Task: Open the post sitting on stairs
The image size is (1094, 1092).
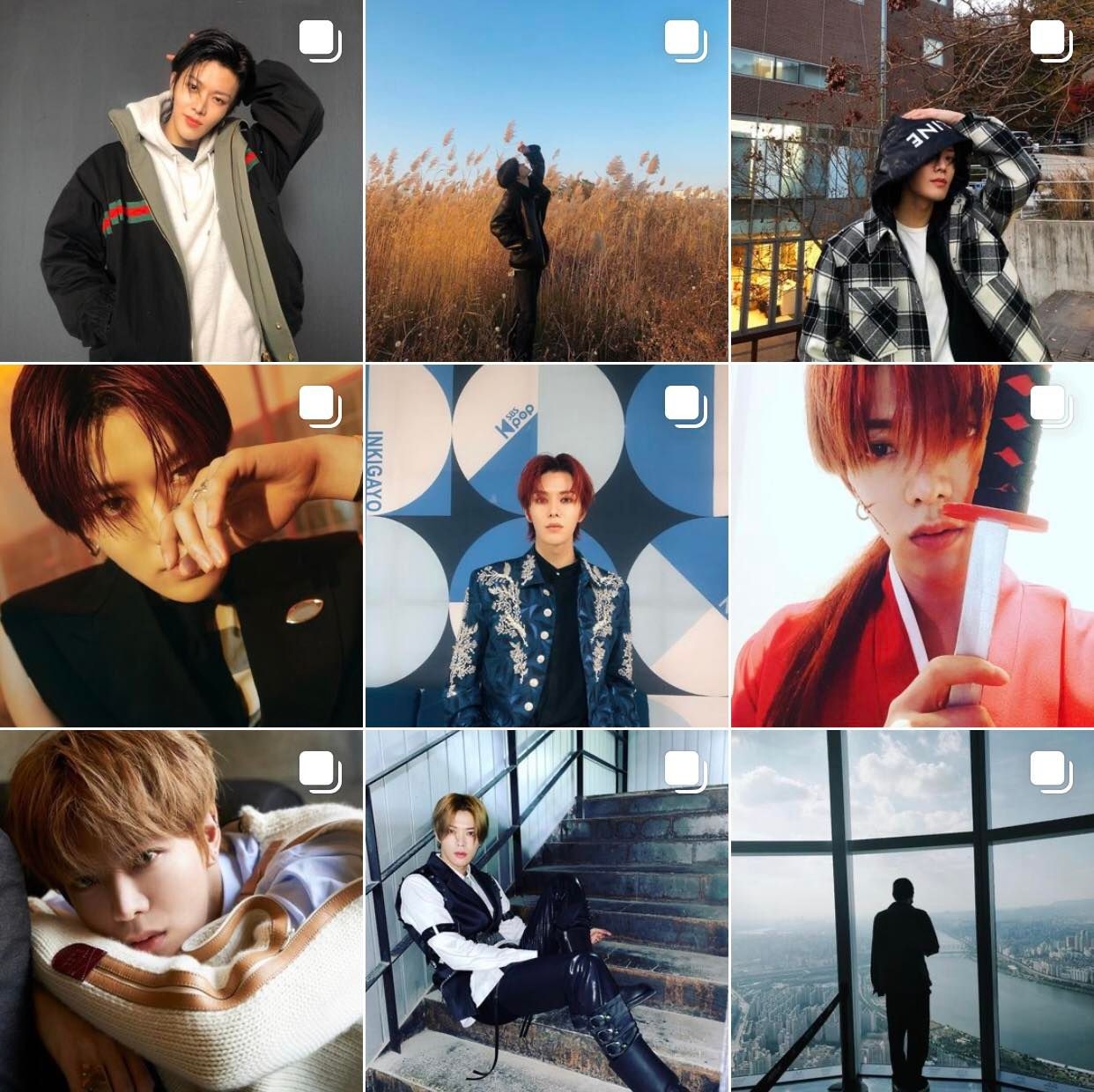Action: coord(546,911)
